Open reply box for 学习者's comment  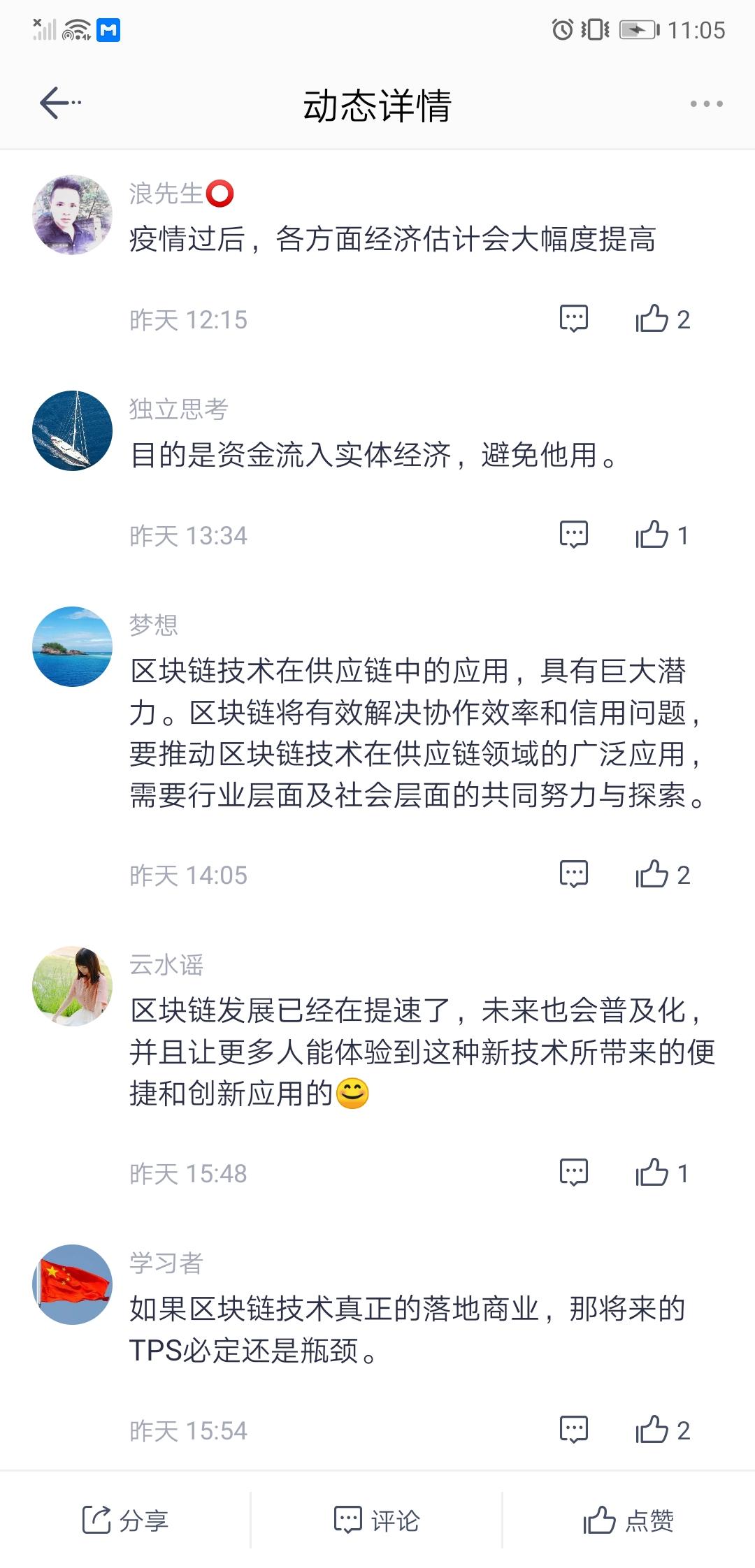pyautogui.click(x=573, y=1430)
